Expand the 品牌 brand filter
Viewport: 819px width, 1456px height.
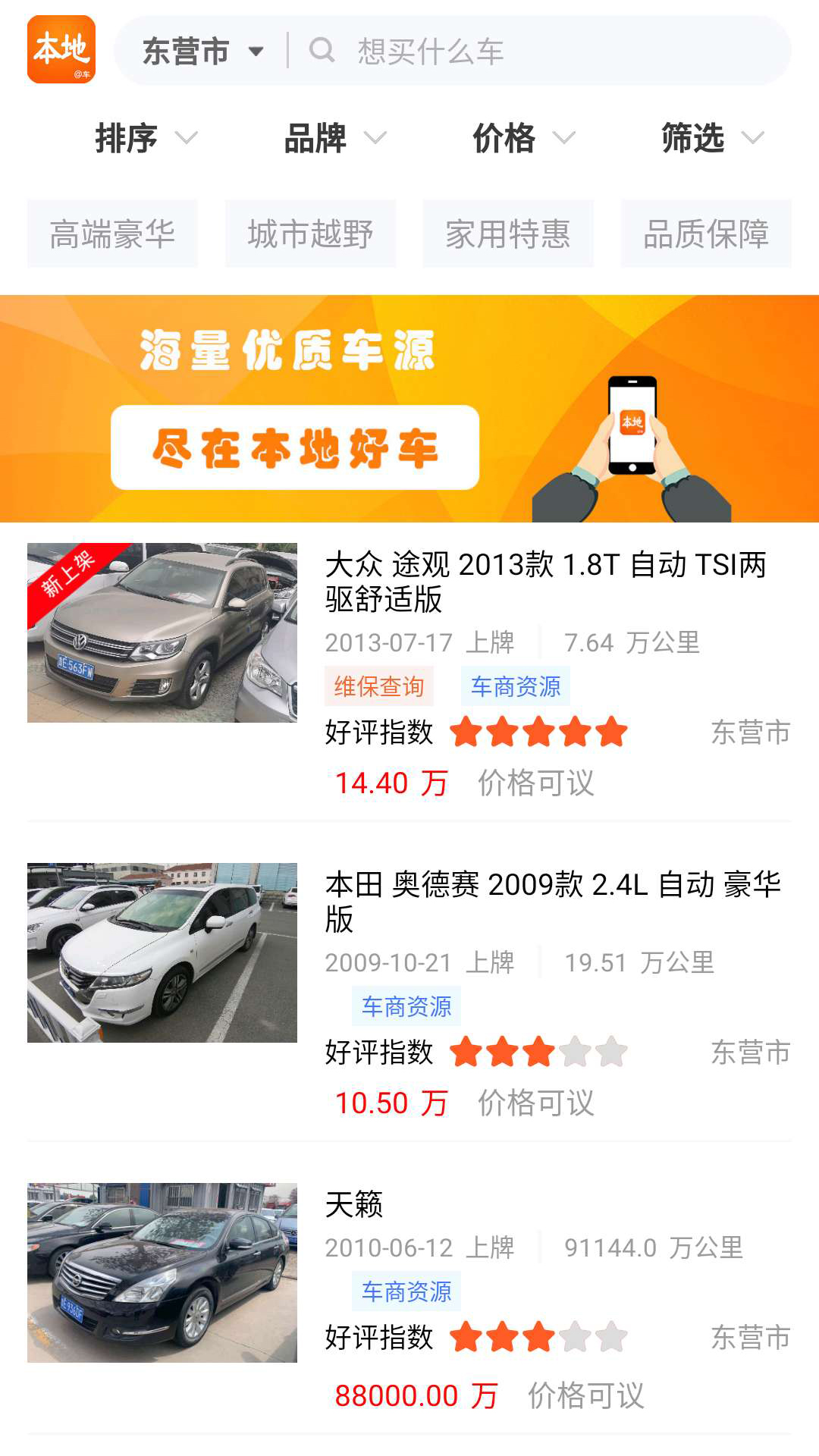point(334,138)
